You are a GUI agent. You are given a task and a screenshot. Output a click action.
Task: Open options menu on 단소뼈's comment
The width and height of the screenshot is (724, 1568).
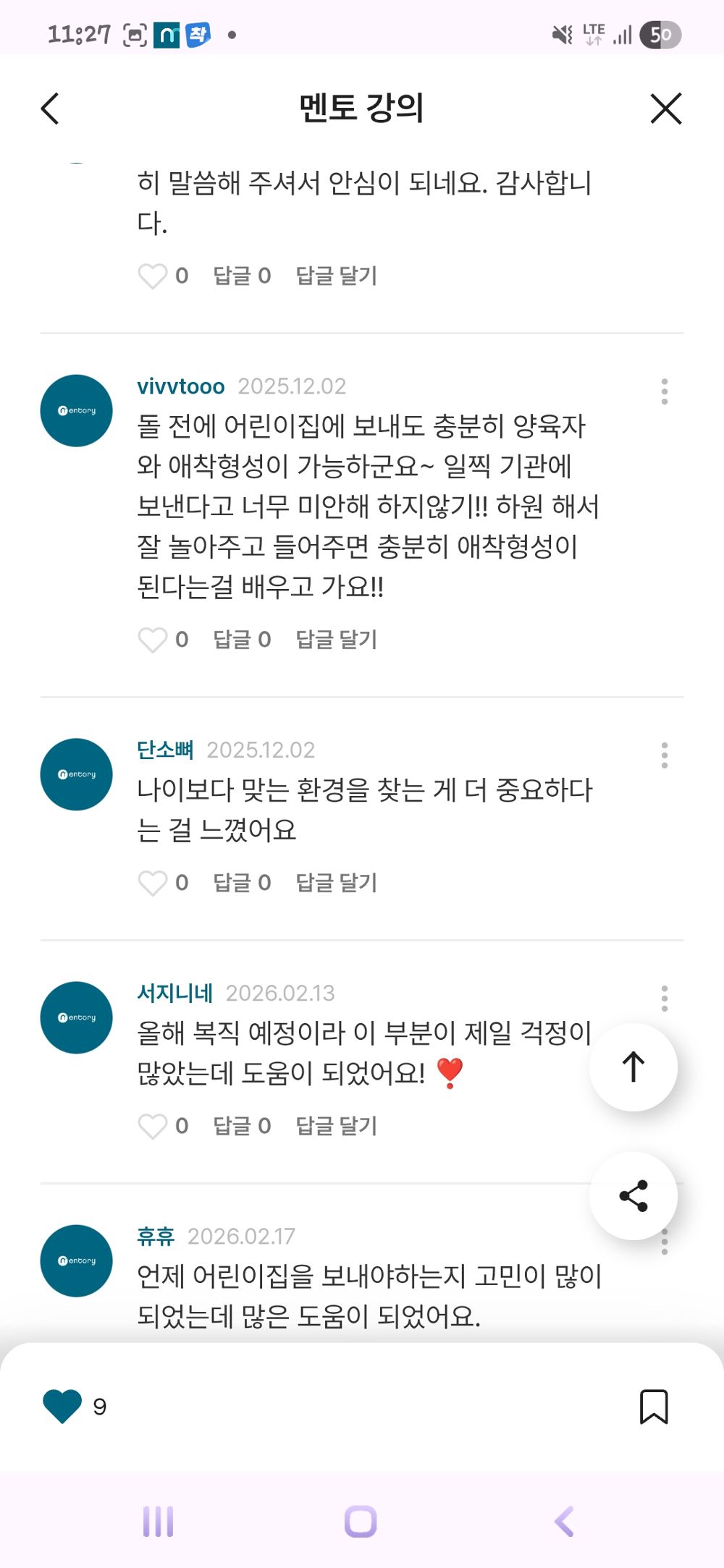tap(665, 755)
